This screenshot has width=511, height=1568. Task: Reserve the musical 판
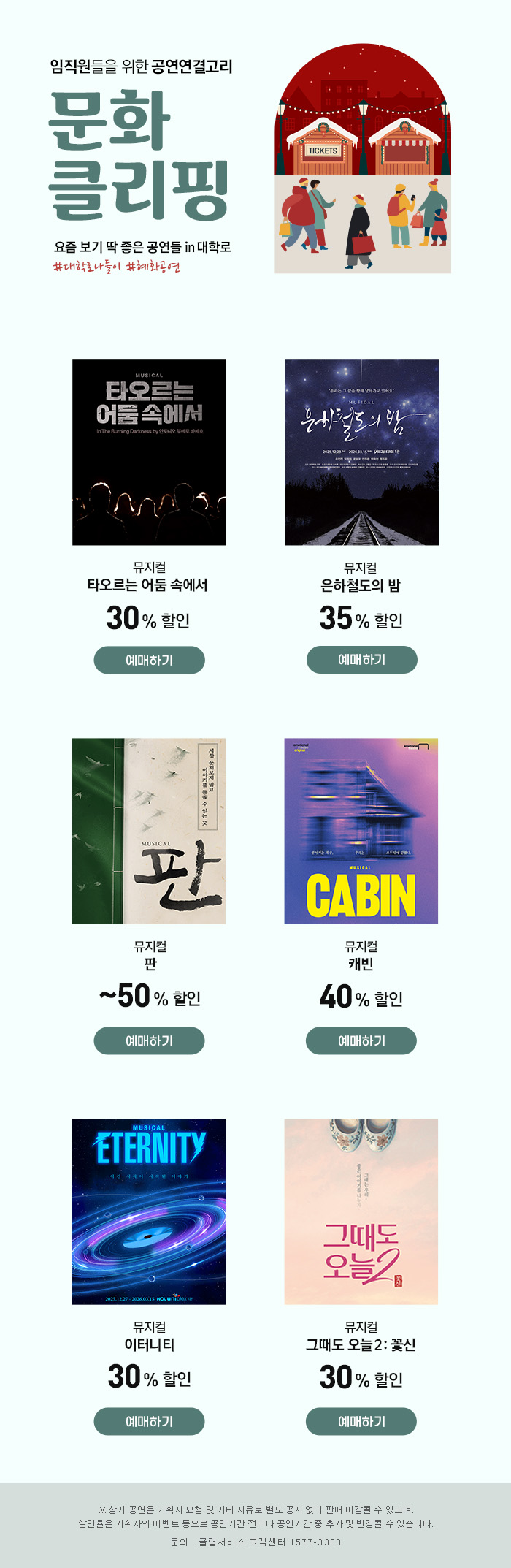(x=149, y=1040)
